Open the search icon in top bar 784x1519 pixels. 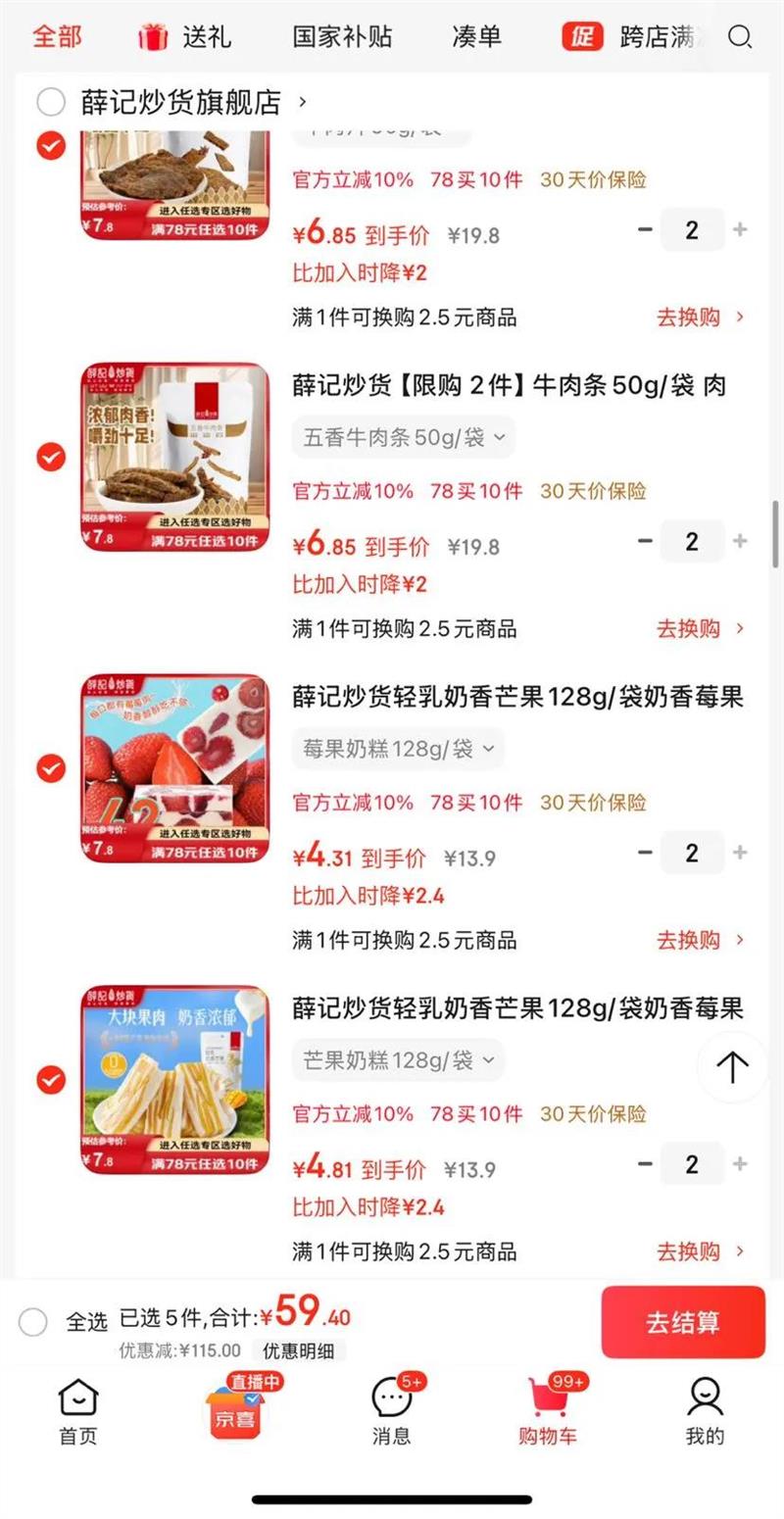point(740,38)
